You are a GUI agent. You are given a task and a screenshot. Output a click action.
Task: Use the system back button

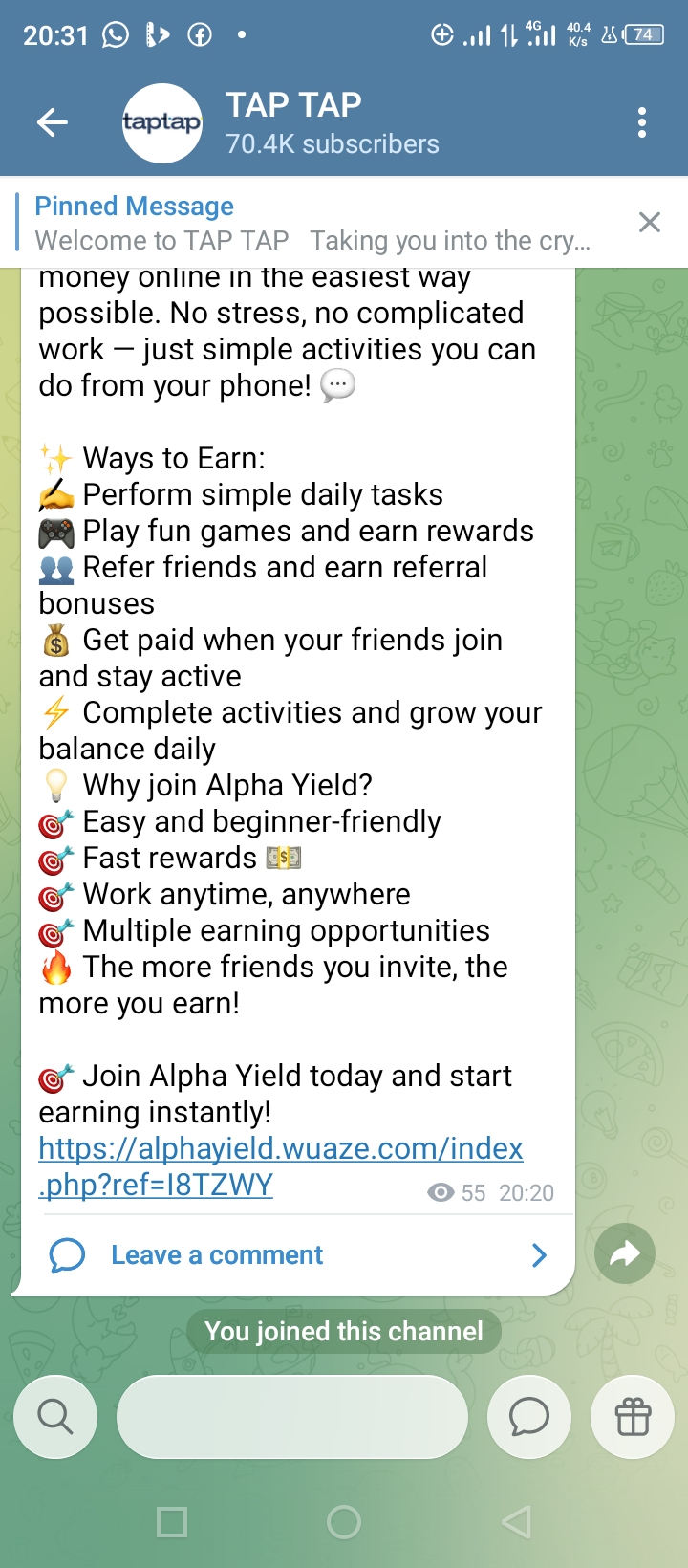(516, 1522)
